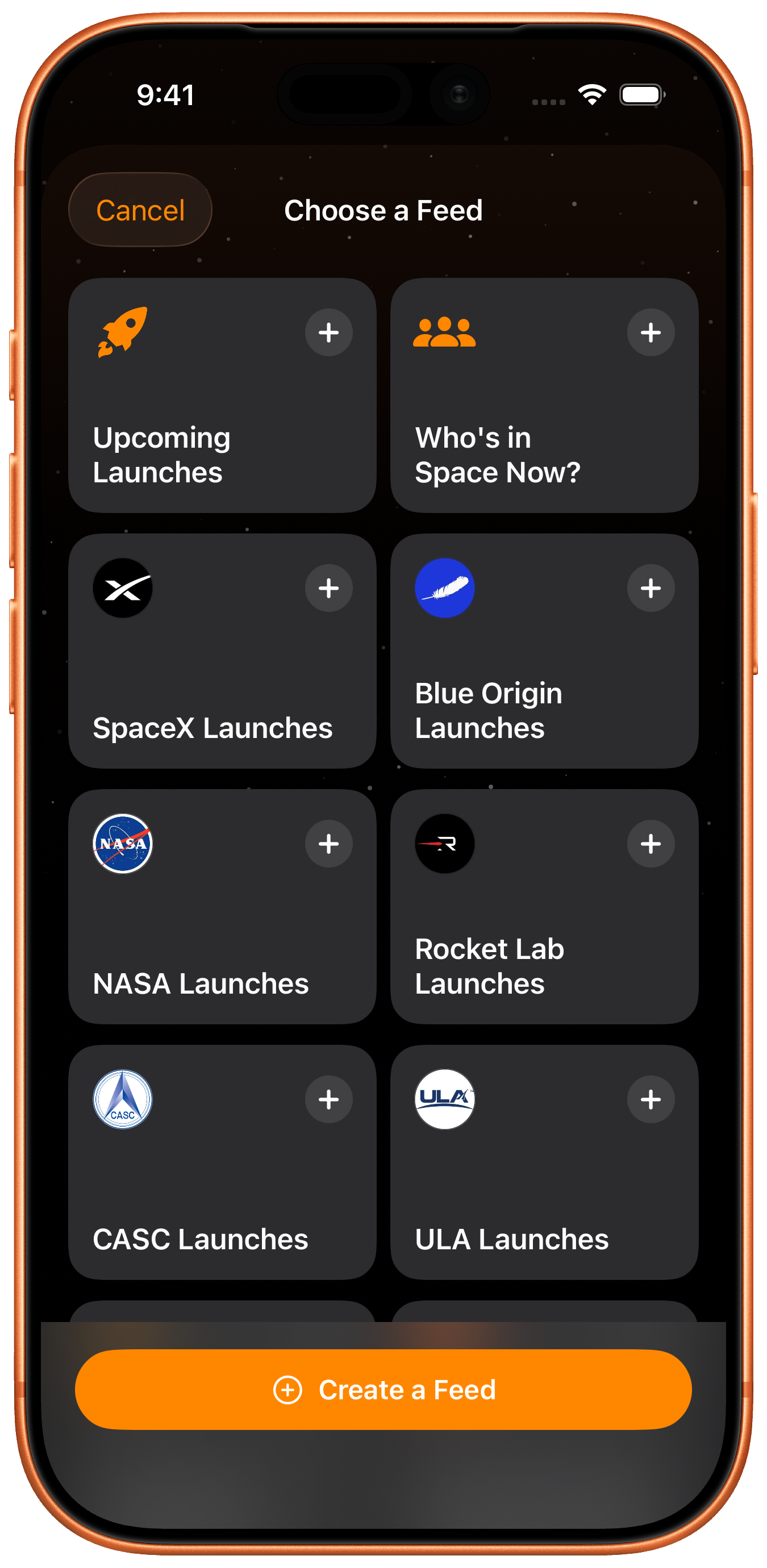Add Who's in Space Now? feed with plus
The height and width of the screenshot is (1568, 767).
coord(651,332)
